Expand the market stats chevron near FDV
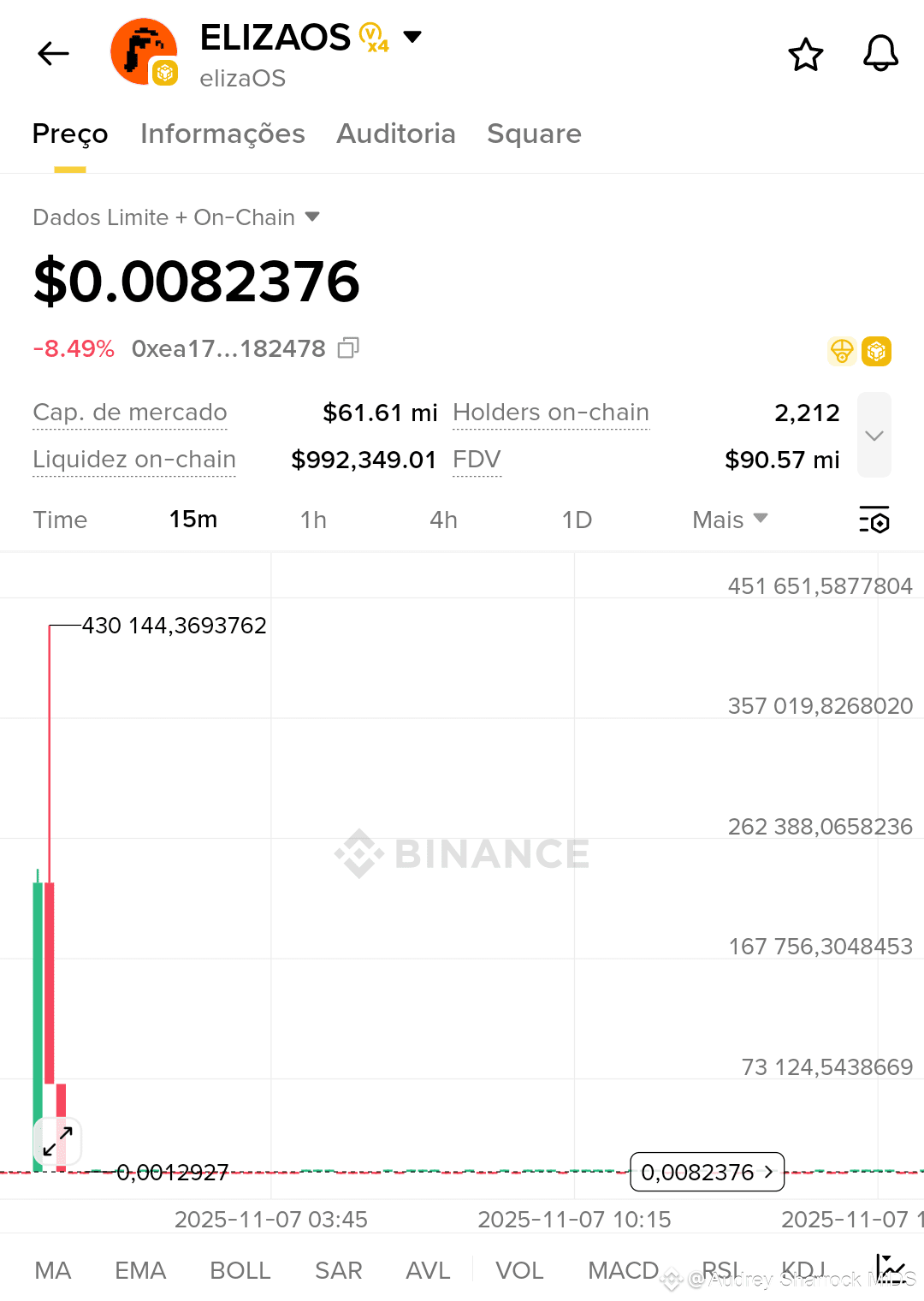 [874, 436]
